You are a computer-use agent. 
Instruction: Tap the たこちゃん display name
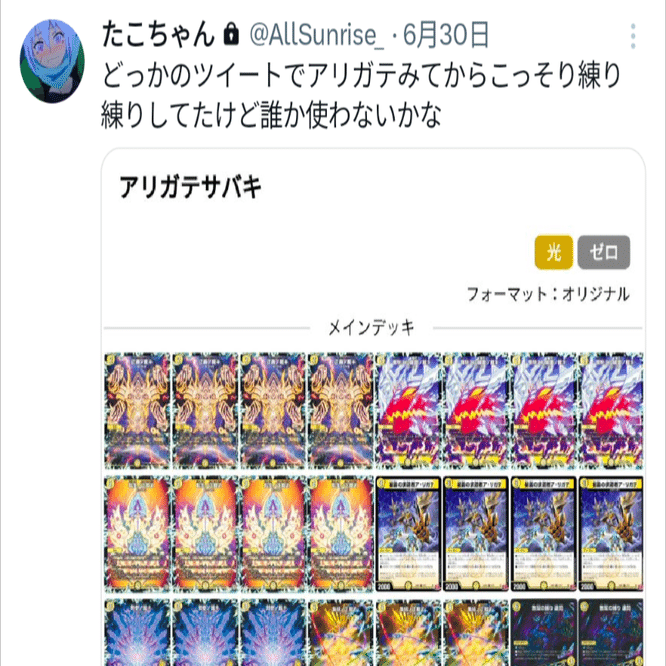[x=158, y=37]
